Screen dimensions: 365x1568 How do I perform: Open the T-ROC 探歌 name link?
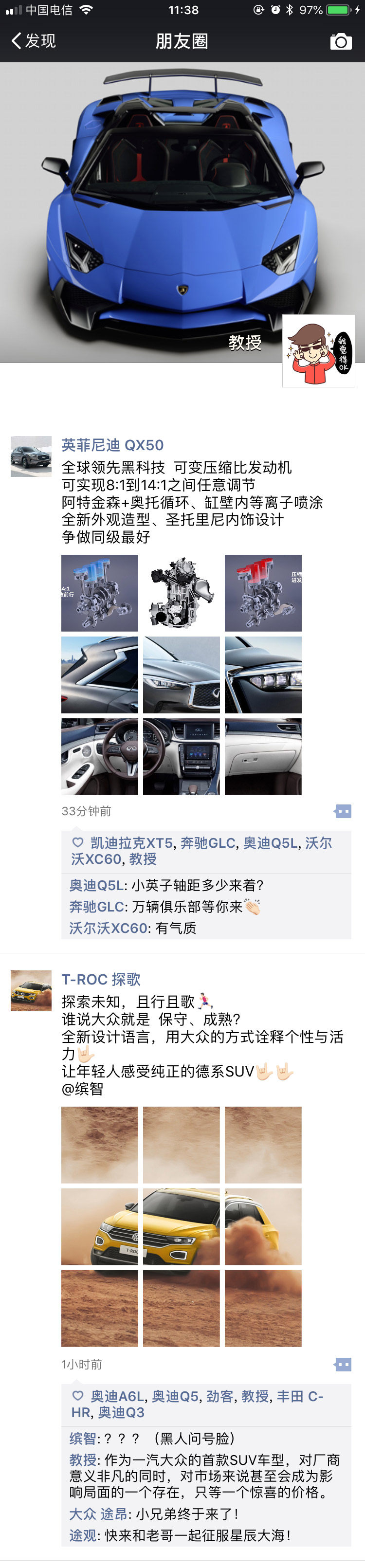(101, 979)
